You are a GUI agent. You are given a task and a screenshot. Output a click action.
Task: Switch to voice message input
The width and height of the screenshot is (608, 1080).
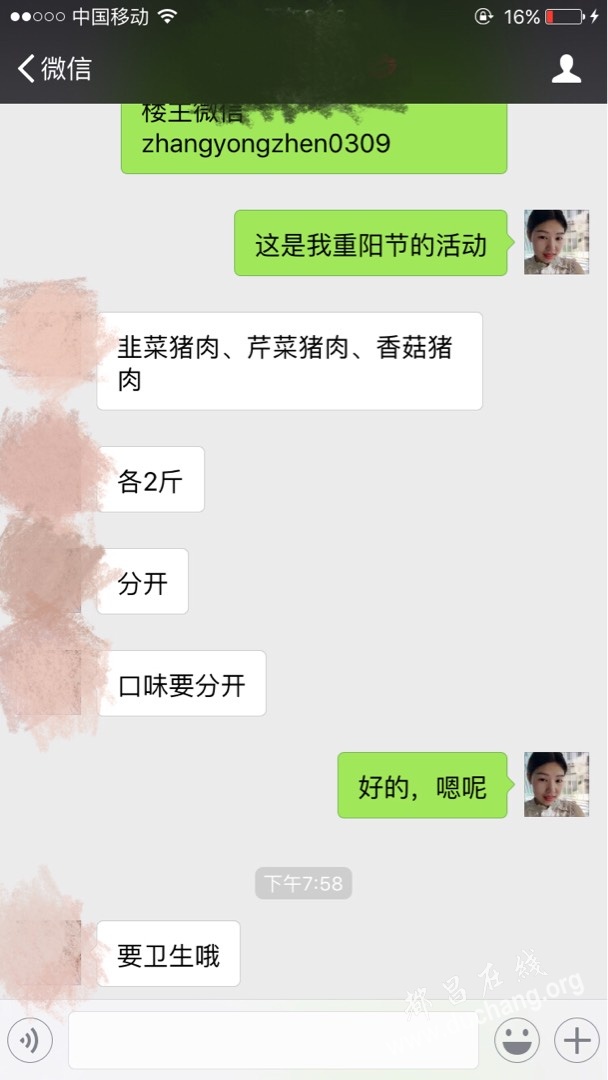[x=30, y=1041]
